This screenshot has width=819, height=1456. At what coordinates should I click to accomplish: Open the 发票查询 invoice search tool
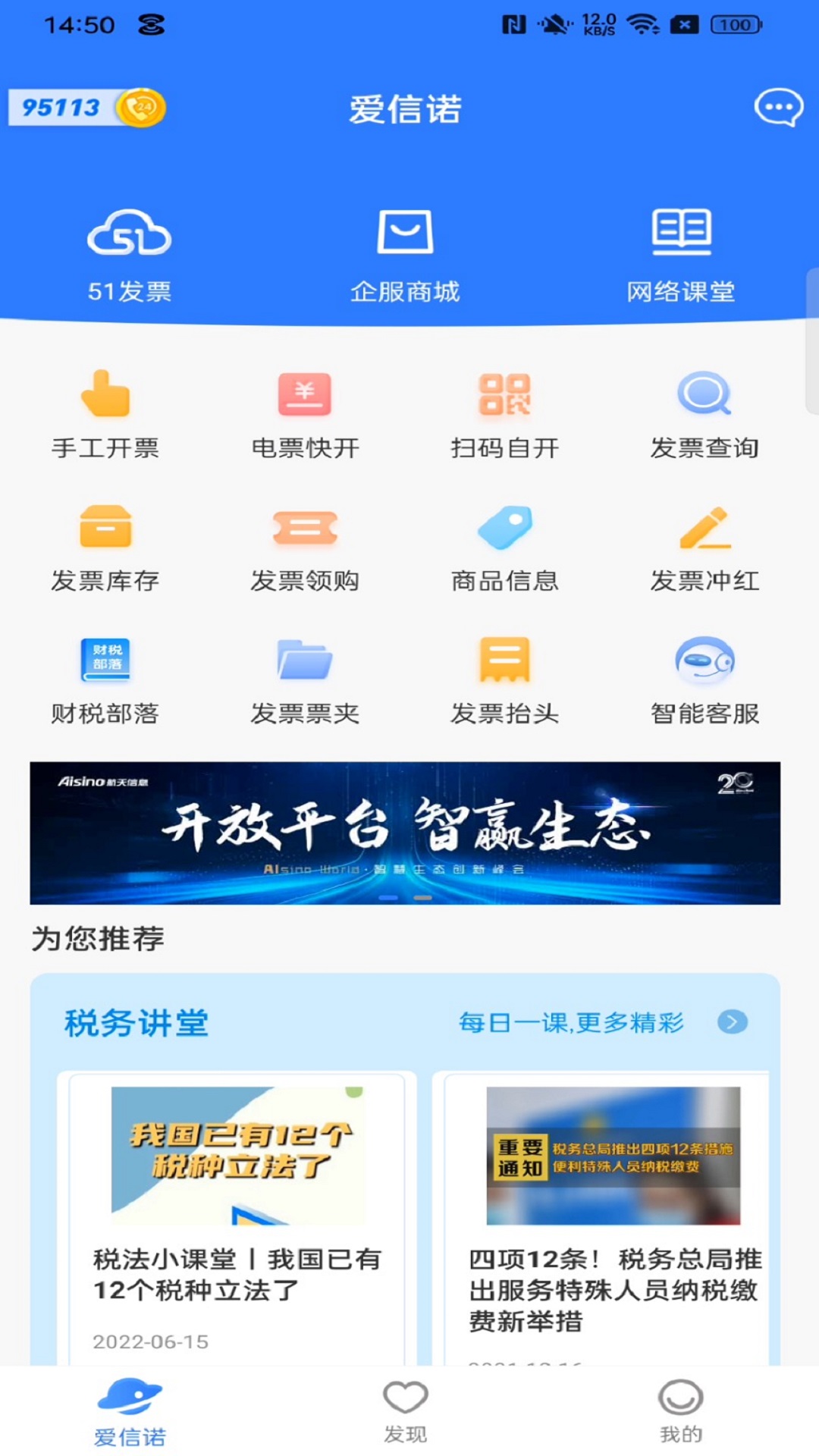pos(705,413)
